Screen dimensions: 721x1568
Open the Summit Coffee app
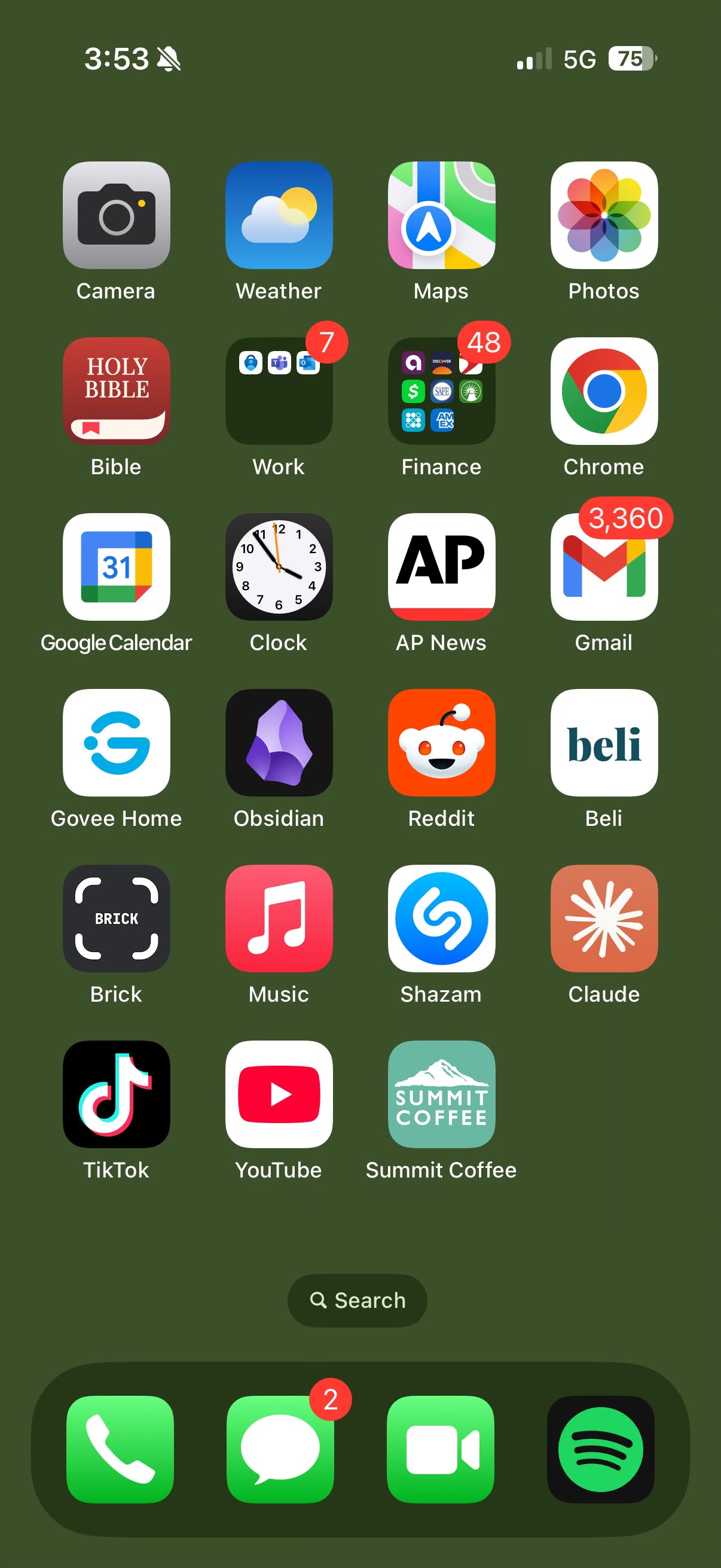tap(441, 1094)
